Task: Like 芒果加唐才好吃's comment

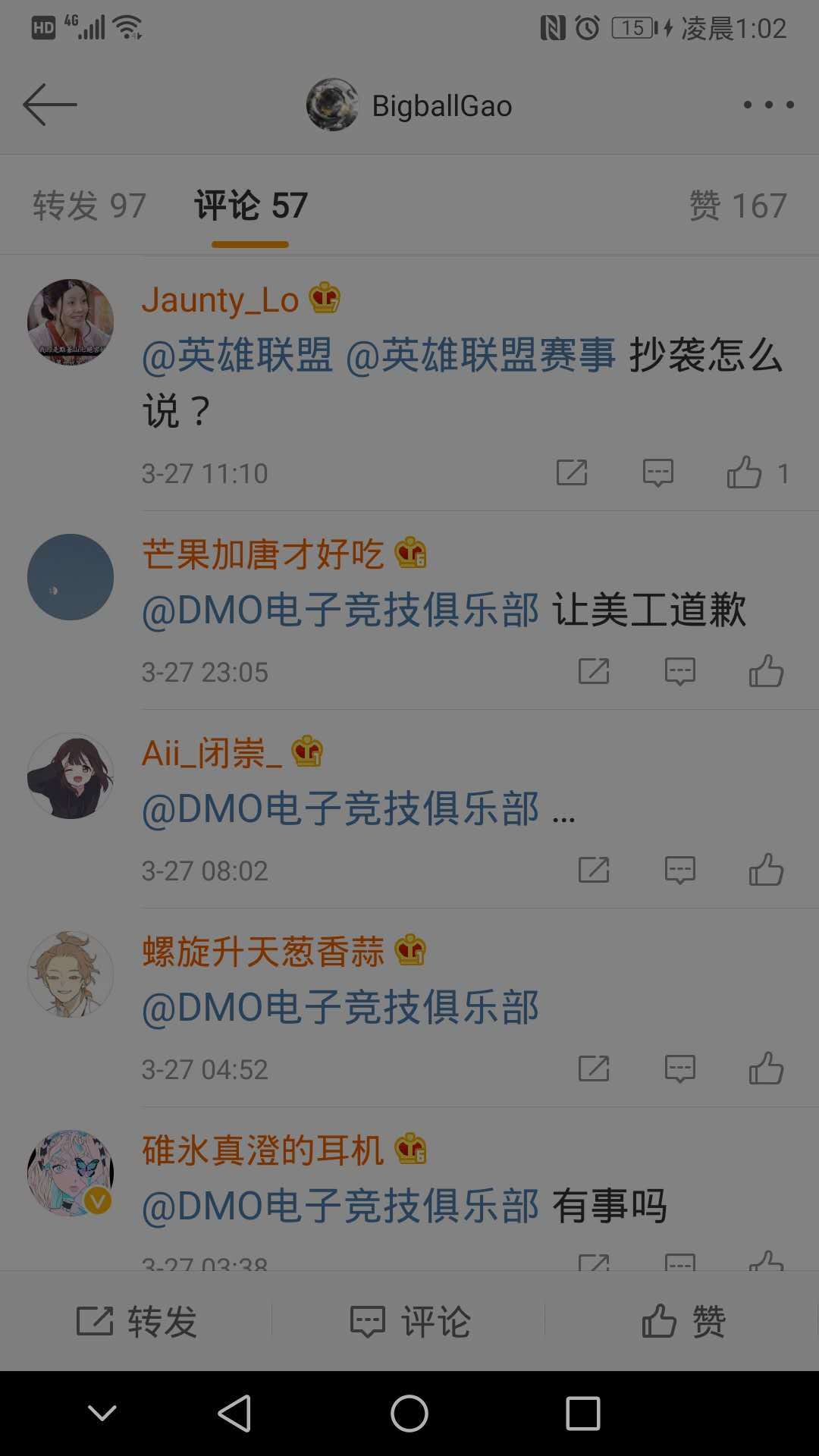Action: (766, 672)
